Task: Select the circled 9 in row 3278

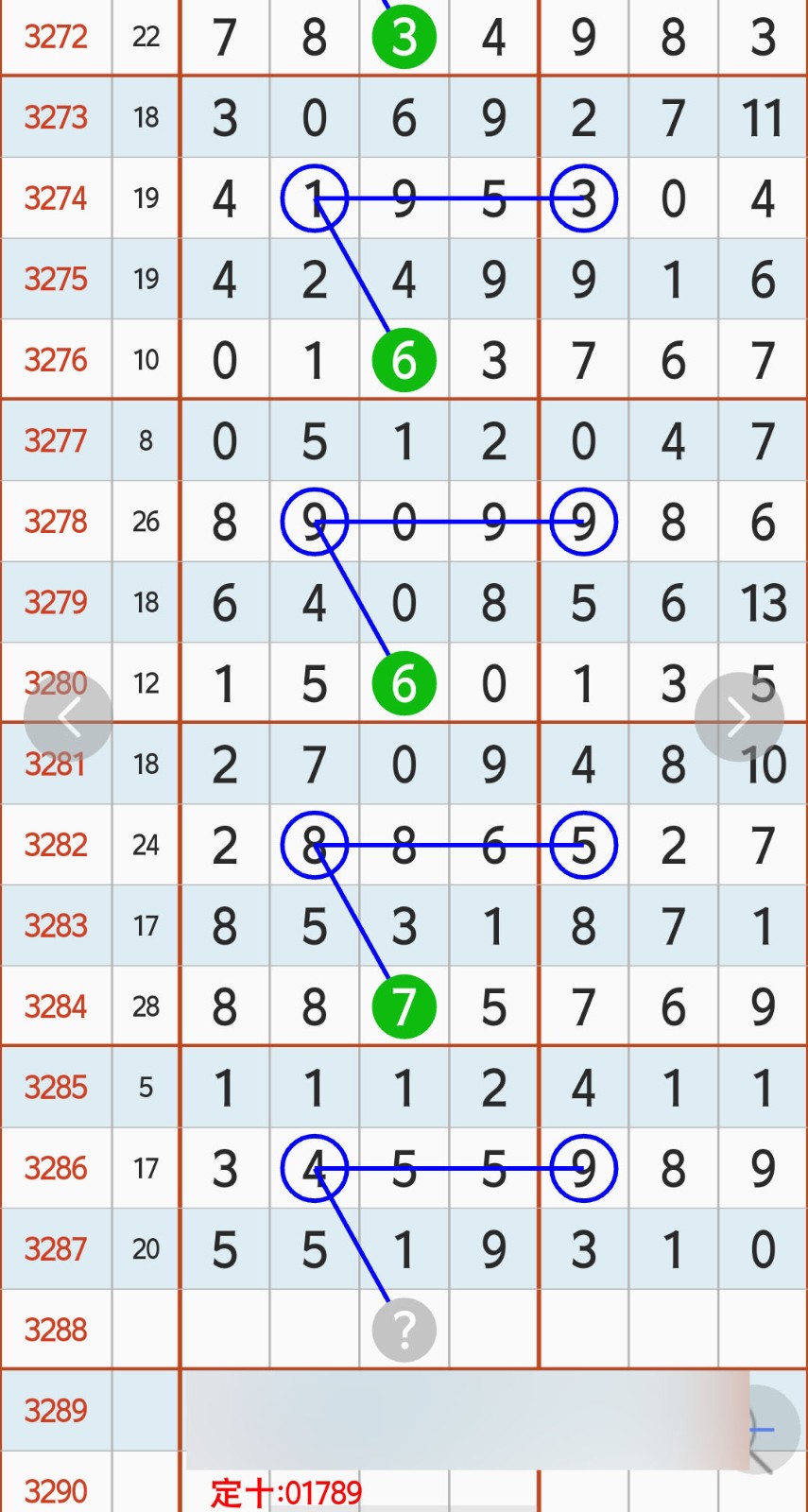Action: click(314, 522)
